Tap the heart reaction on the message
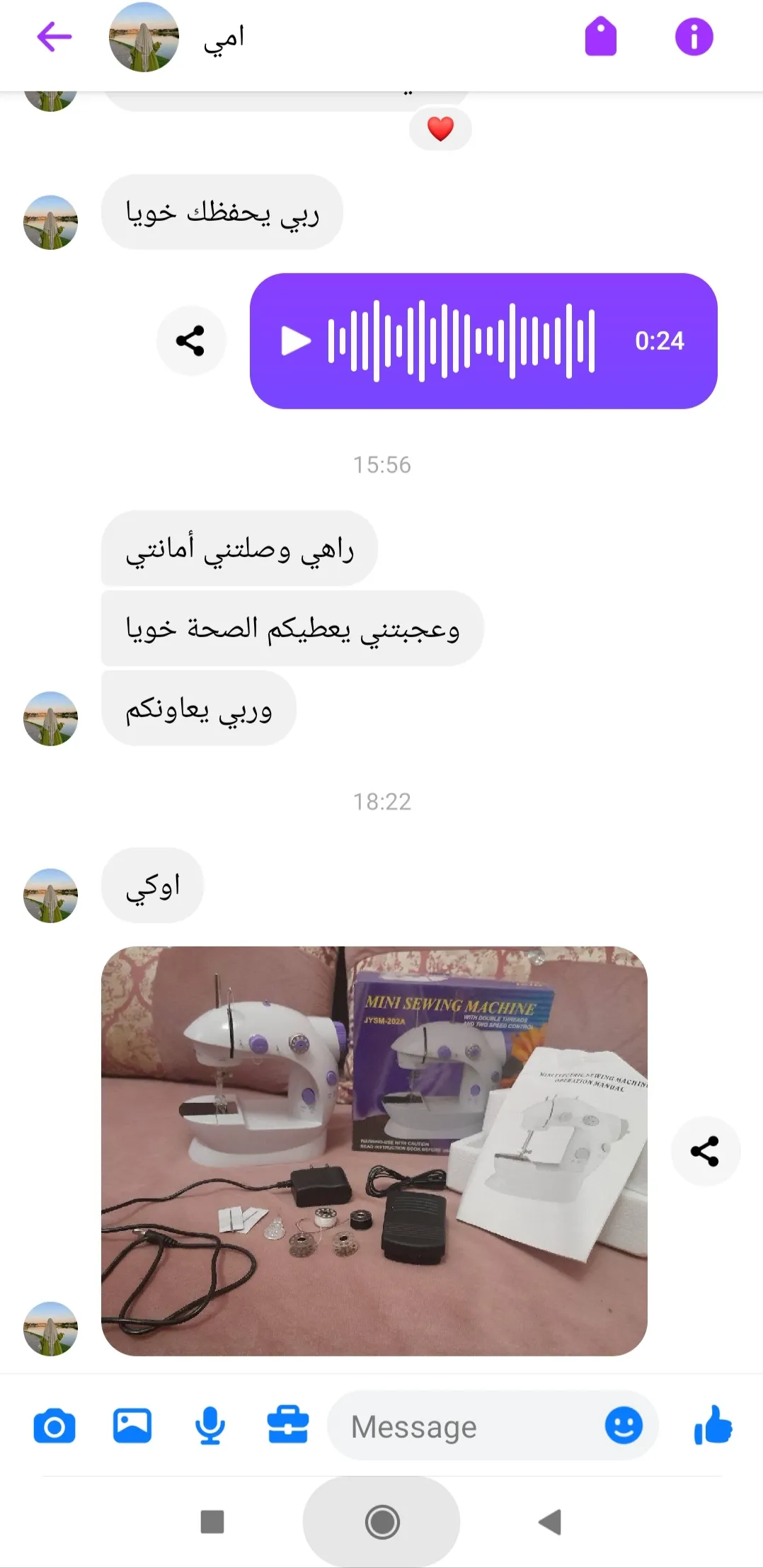 (x=440, y=129)
